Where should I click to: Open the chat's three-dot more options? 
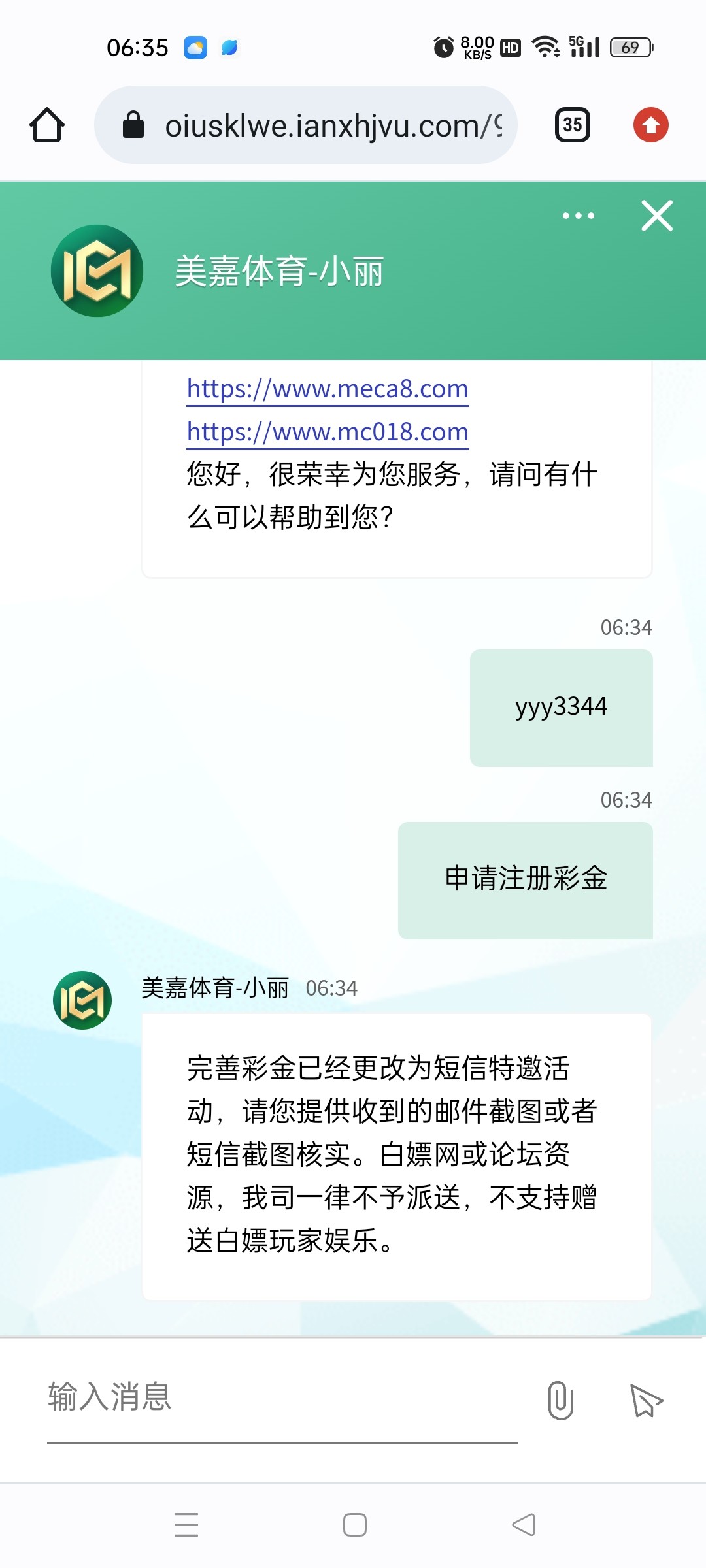tap(579, 216)
